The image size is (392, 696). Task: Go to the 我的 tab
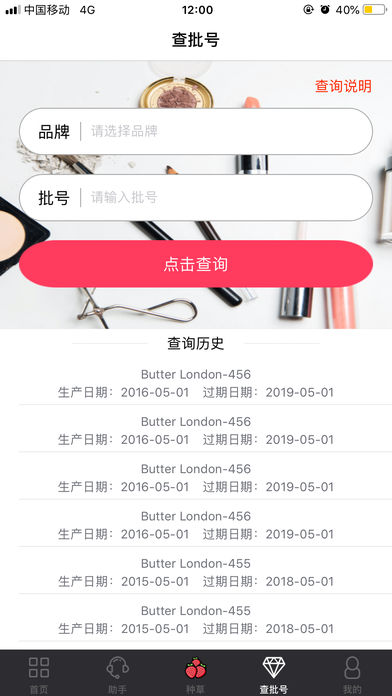point(352,674)
